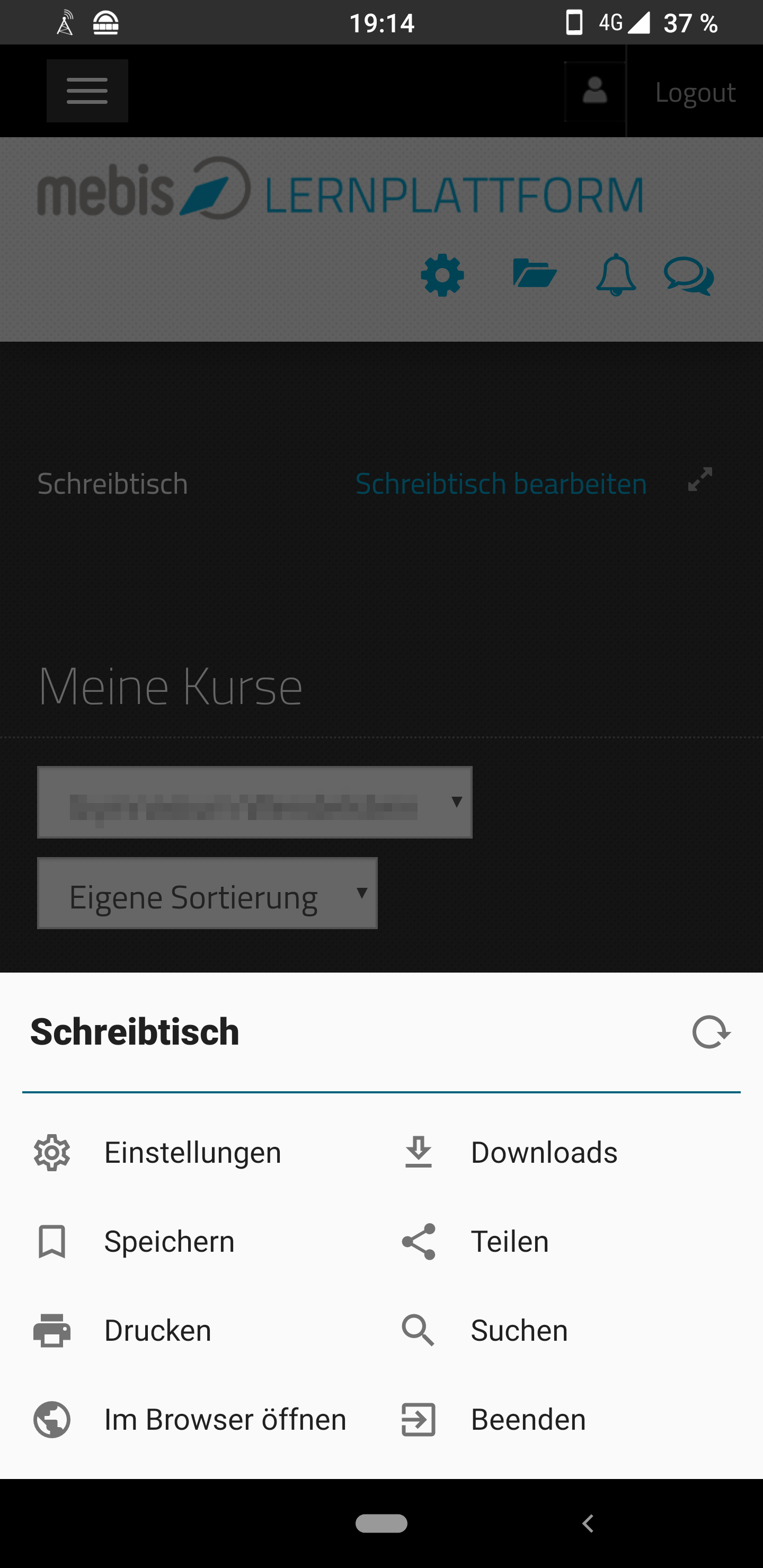Image resolution: width=763 pixels, height=1568 pixels.
Task: Tap Suchen to search the page
Action: click(519, 1330)
